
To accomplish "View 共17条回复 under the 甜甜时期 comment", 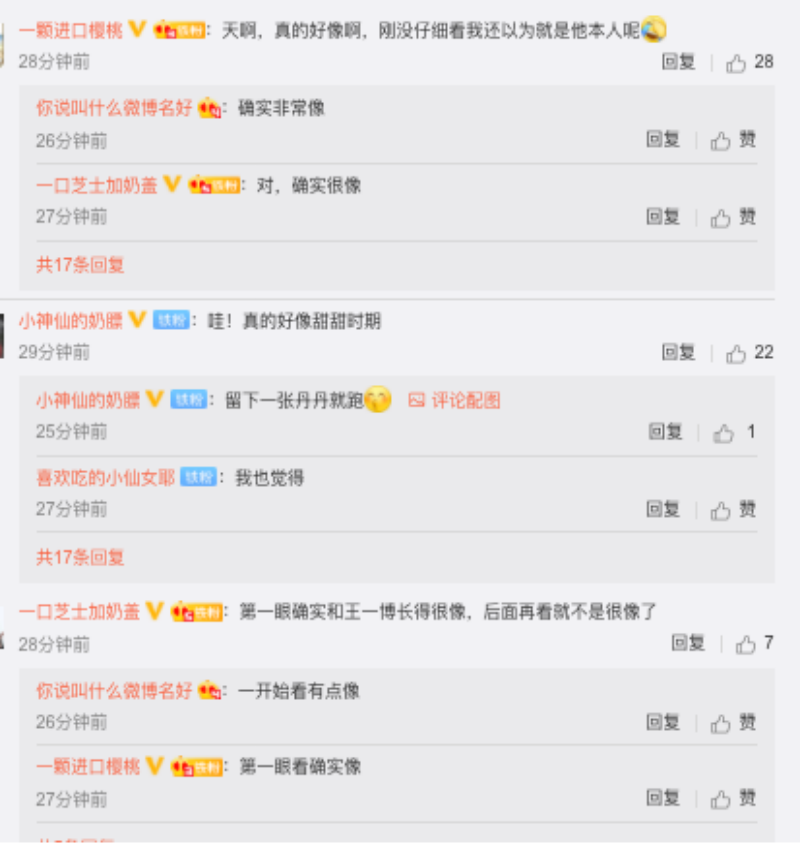I will (x=80, y=557).
